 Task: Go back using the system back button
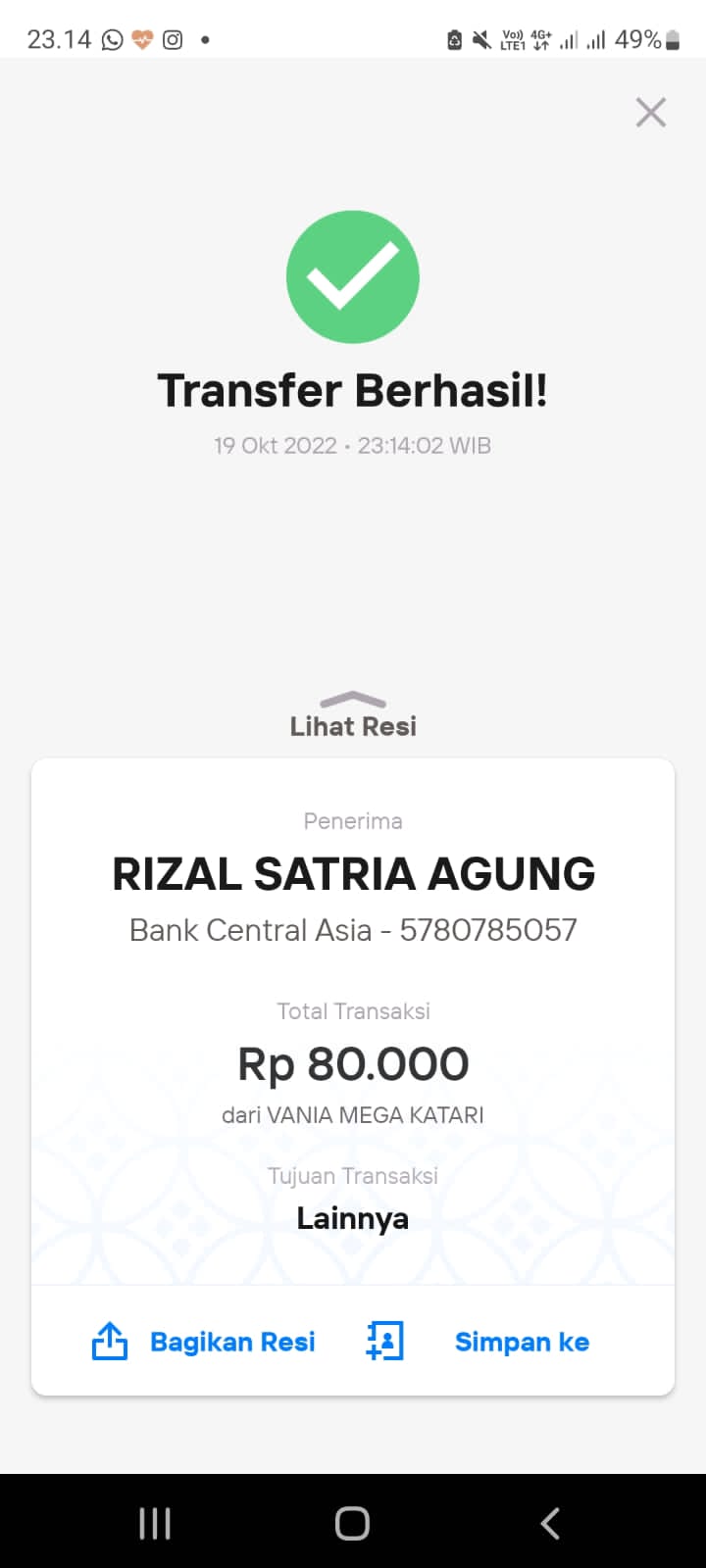click(550, 1523)
